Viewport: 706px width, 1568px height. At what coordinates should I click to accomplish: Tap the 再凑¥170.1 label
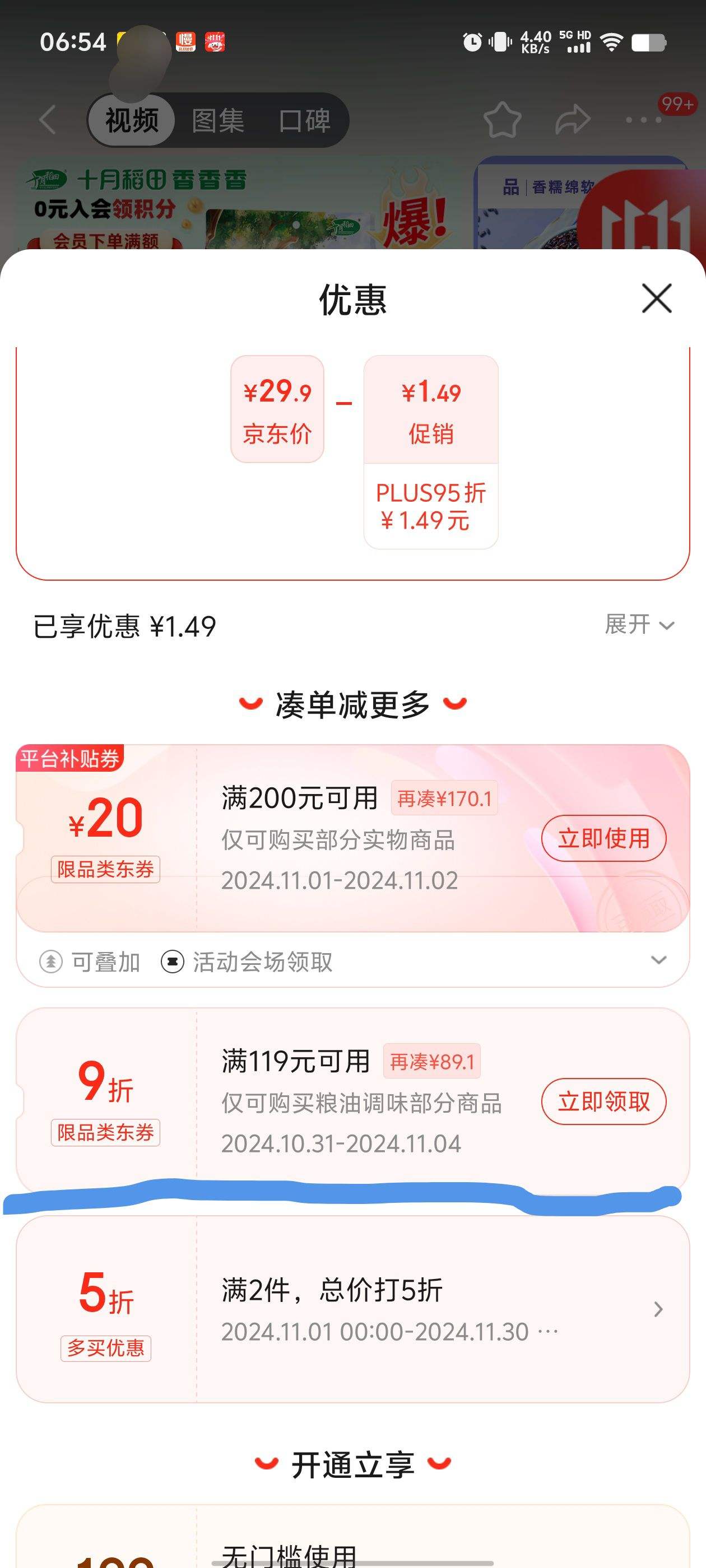tap(445, 799)
